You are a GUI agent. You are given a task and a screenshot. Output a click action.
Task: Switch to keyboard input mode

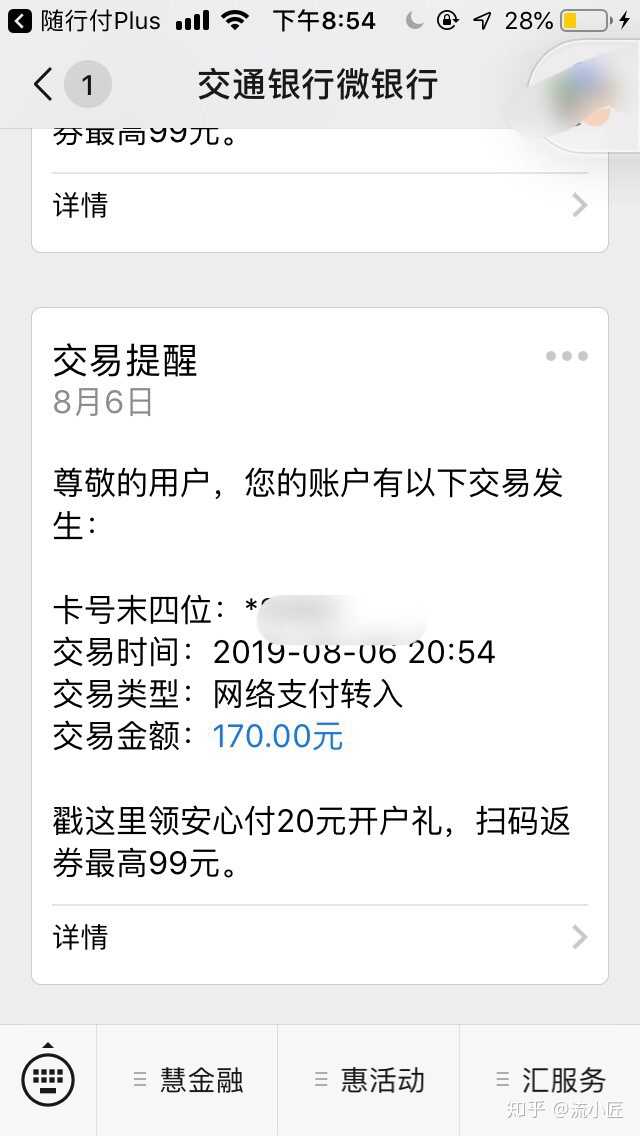pos(48,1080)
